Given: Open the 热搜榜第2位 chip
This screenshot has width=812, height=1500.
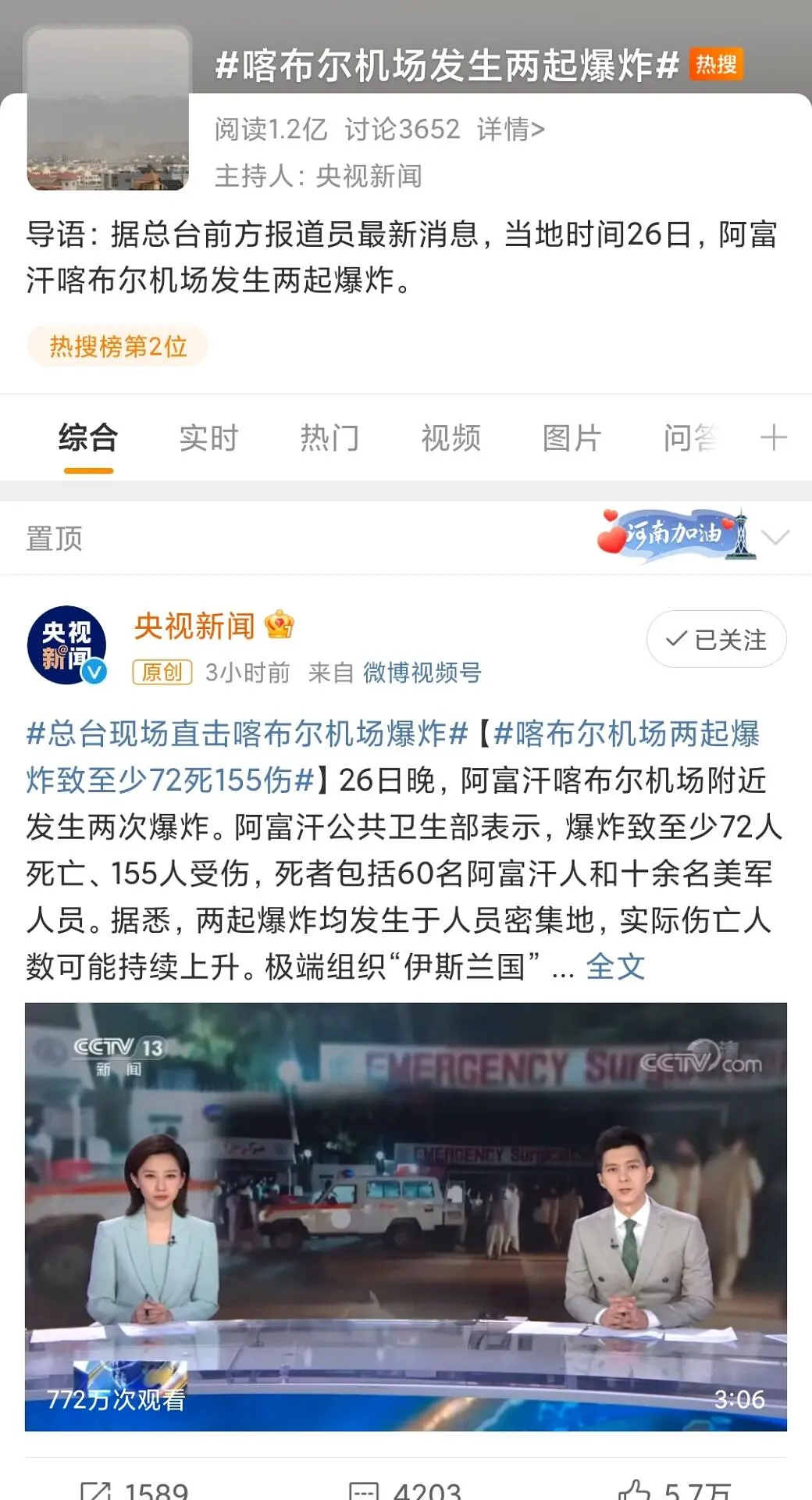Looking at the screenshot, I should (x=118, y=346).
